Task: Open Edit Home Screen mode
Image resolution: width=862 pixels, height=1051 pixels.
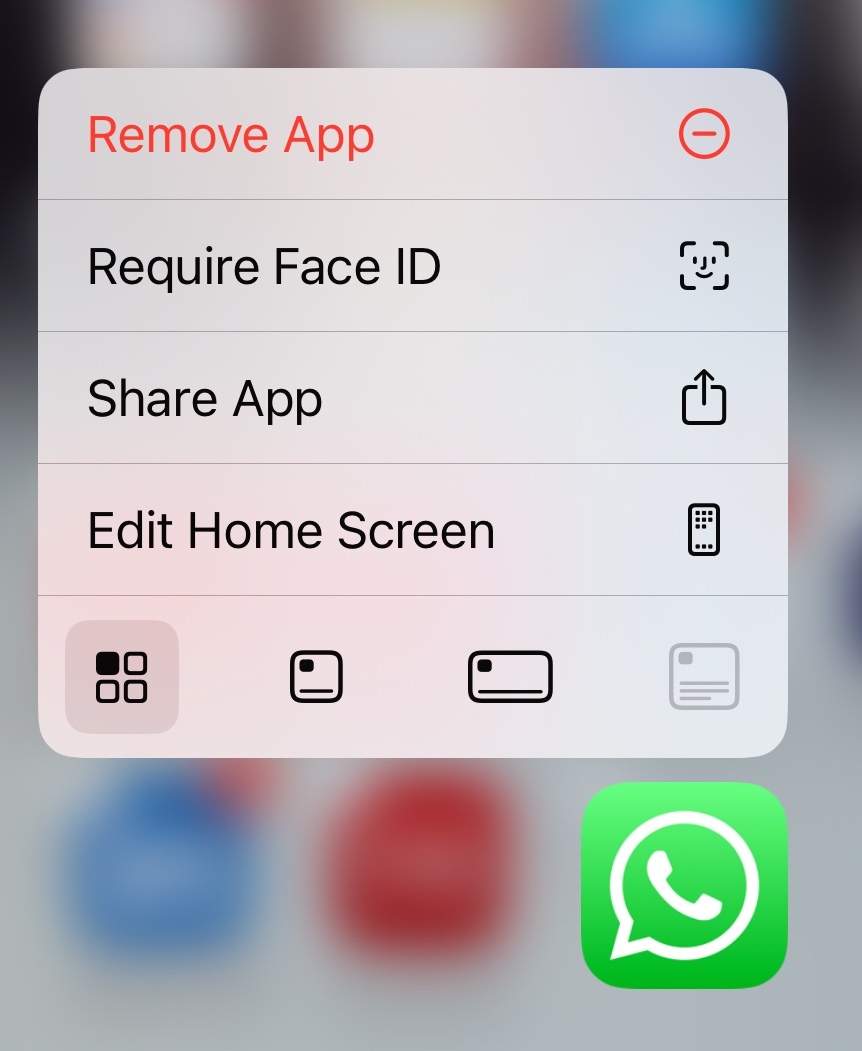Action: click(412, 531)
